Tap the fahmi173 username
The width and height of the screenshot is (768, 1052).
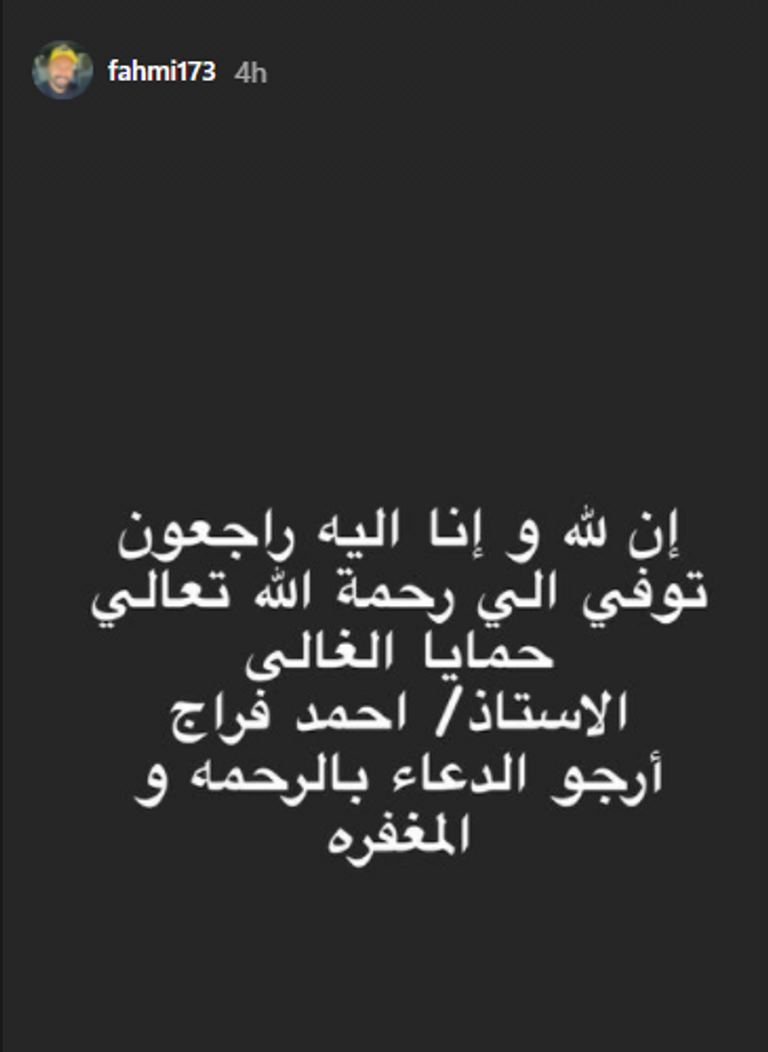click(x=161, y=73)
